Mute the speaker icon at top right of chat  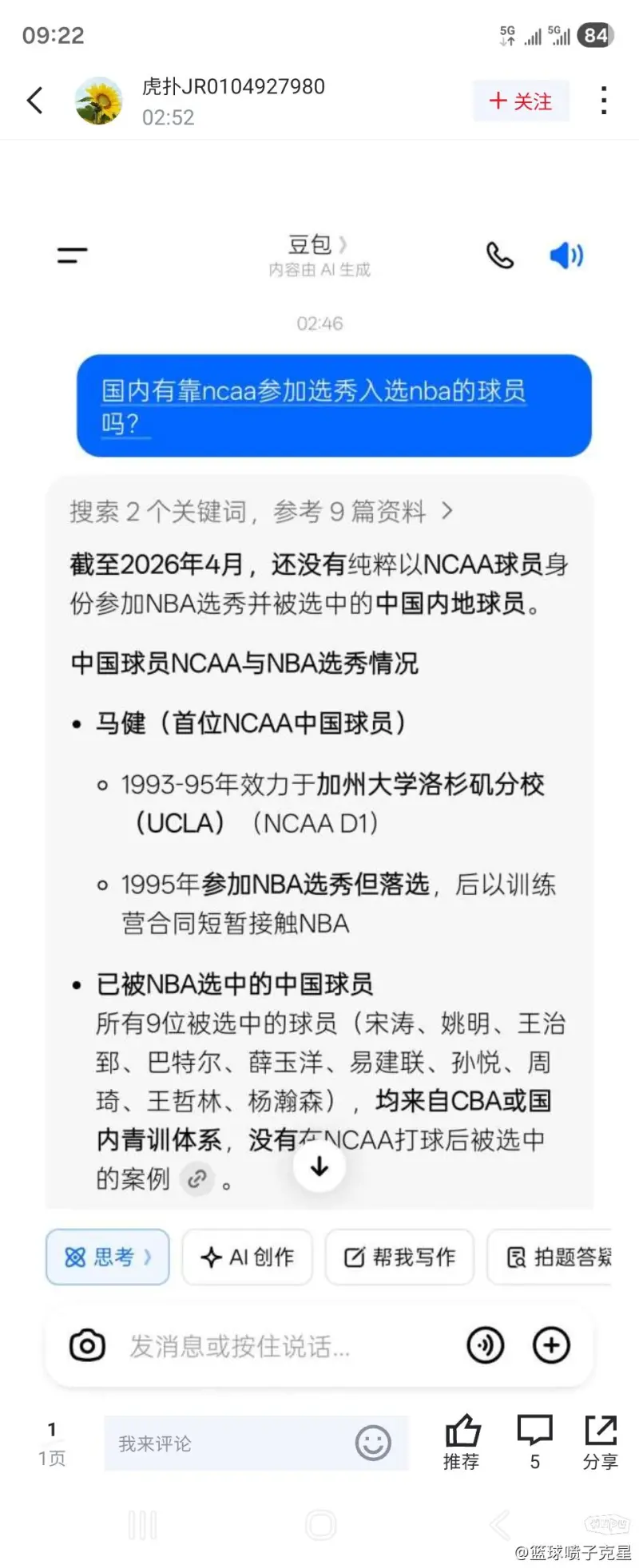tap(564, 255)
